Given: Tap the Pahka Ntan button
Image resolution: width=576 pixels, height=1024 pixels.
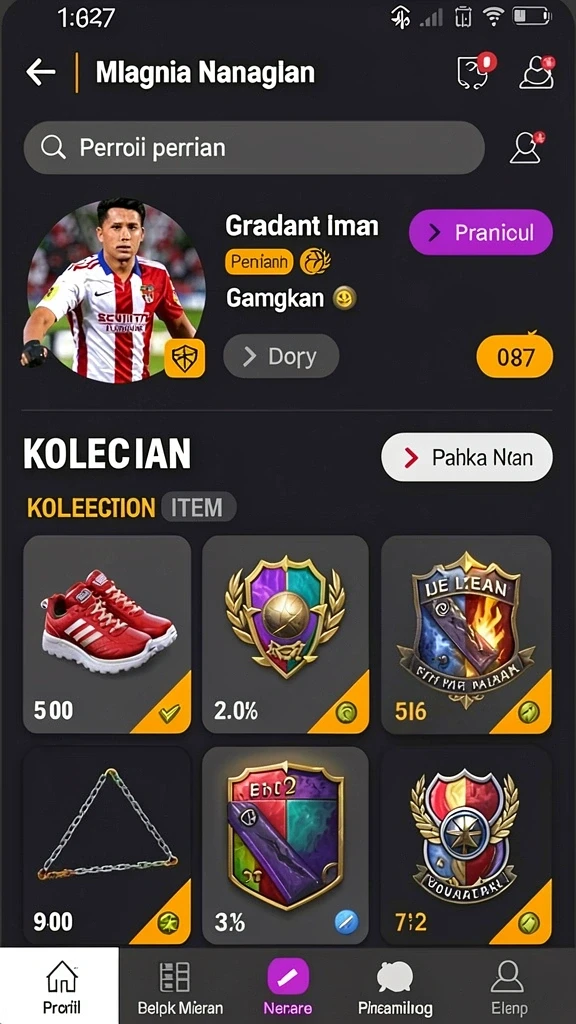Looking at the screenshot, I should click(466, 457).
